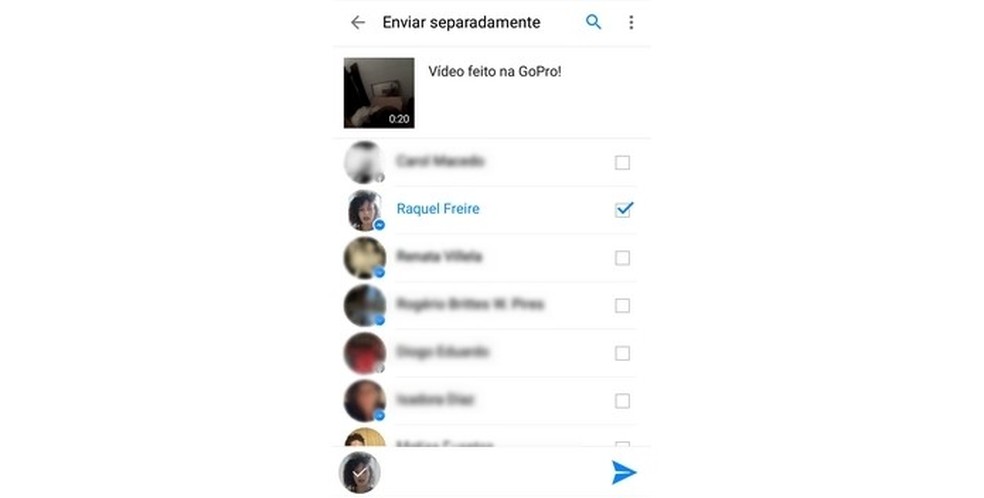
Task: Uncheck the Raquel Freire checkbox
Action: pos(623,209)
